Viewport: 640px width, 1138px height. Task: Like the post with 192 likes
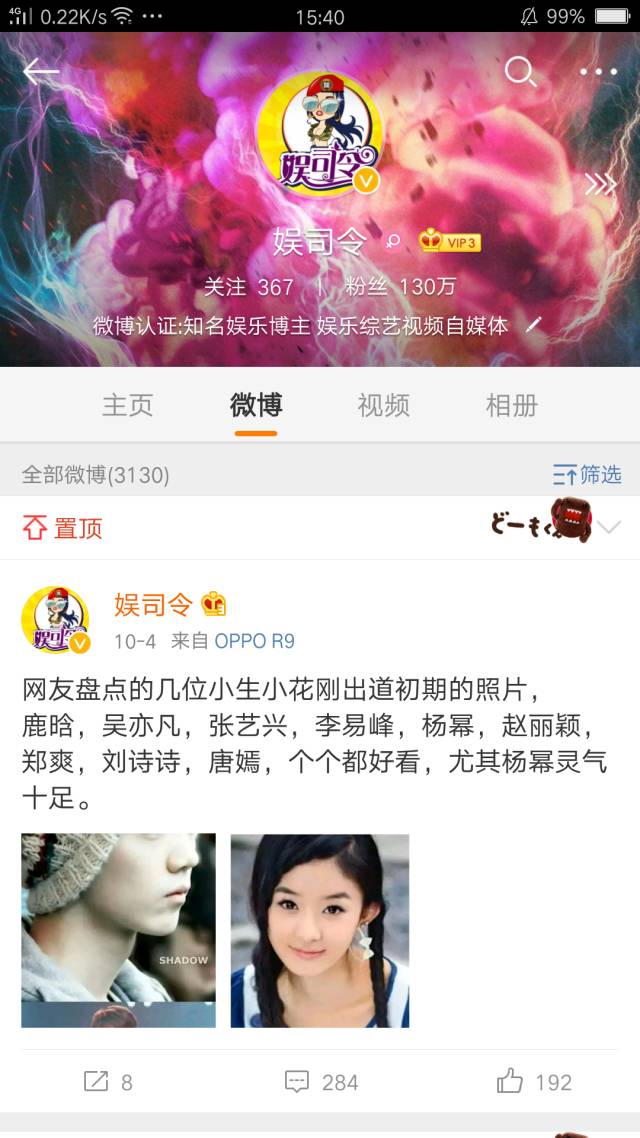coord(534,1082)
